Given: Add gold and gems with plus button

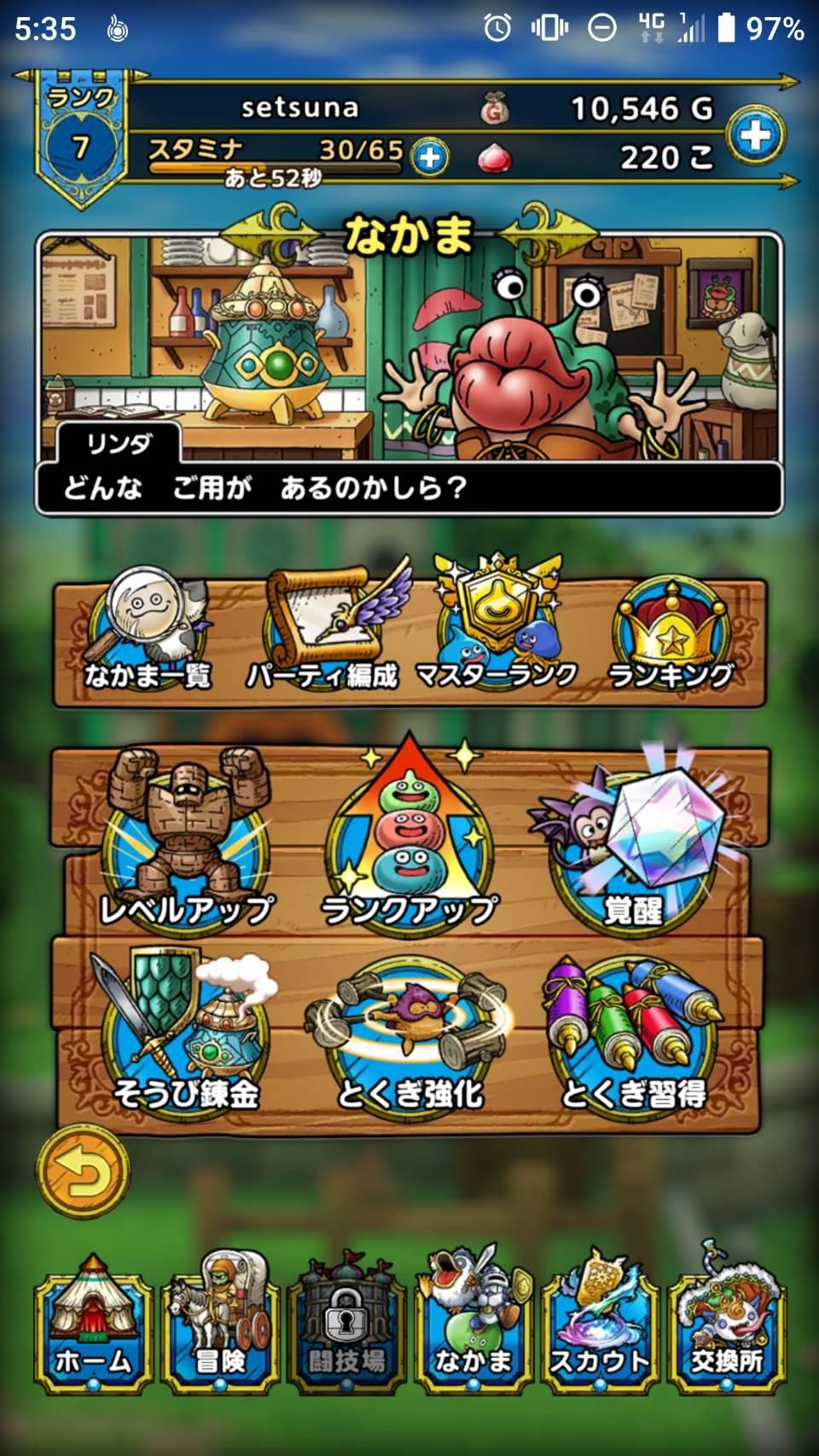Looking at the screenshot, I should click(755, 135).
